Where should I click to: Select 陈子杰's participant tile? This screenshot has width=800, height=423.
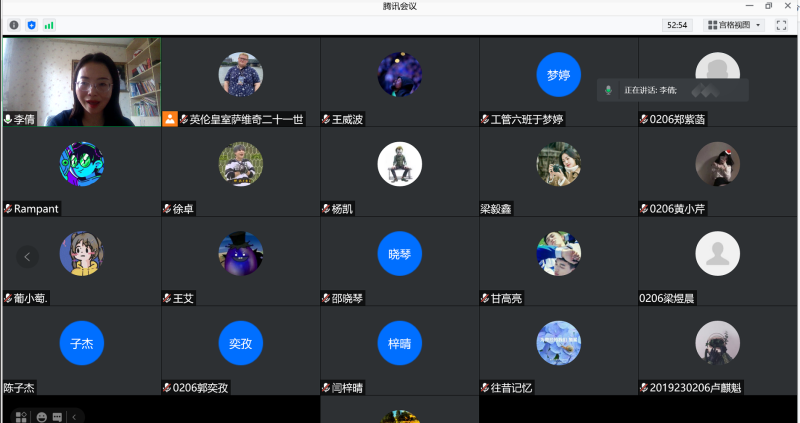click(81, 350)
